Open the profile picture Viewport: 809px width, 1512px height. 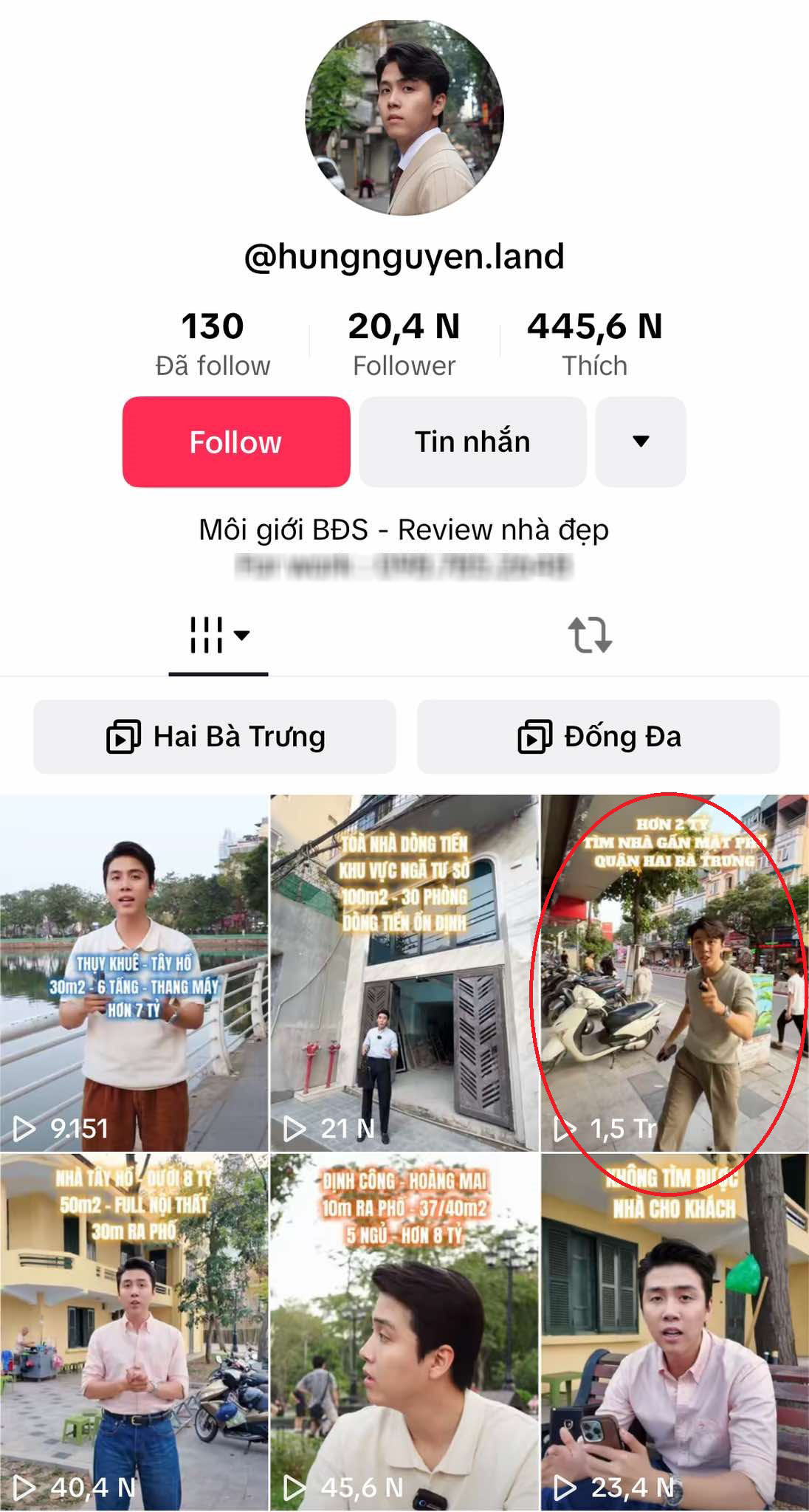(x=404, y=117)
